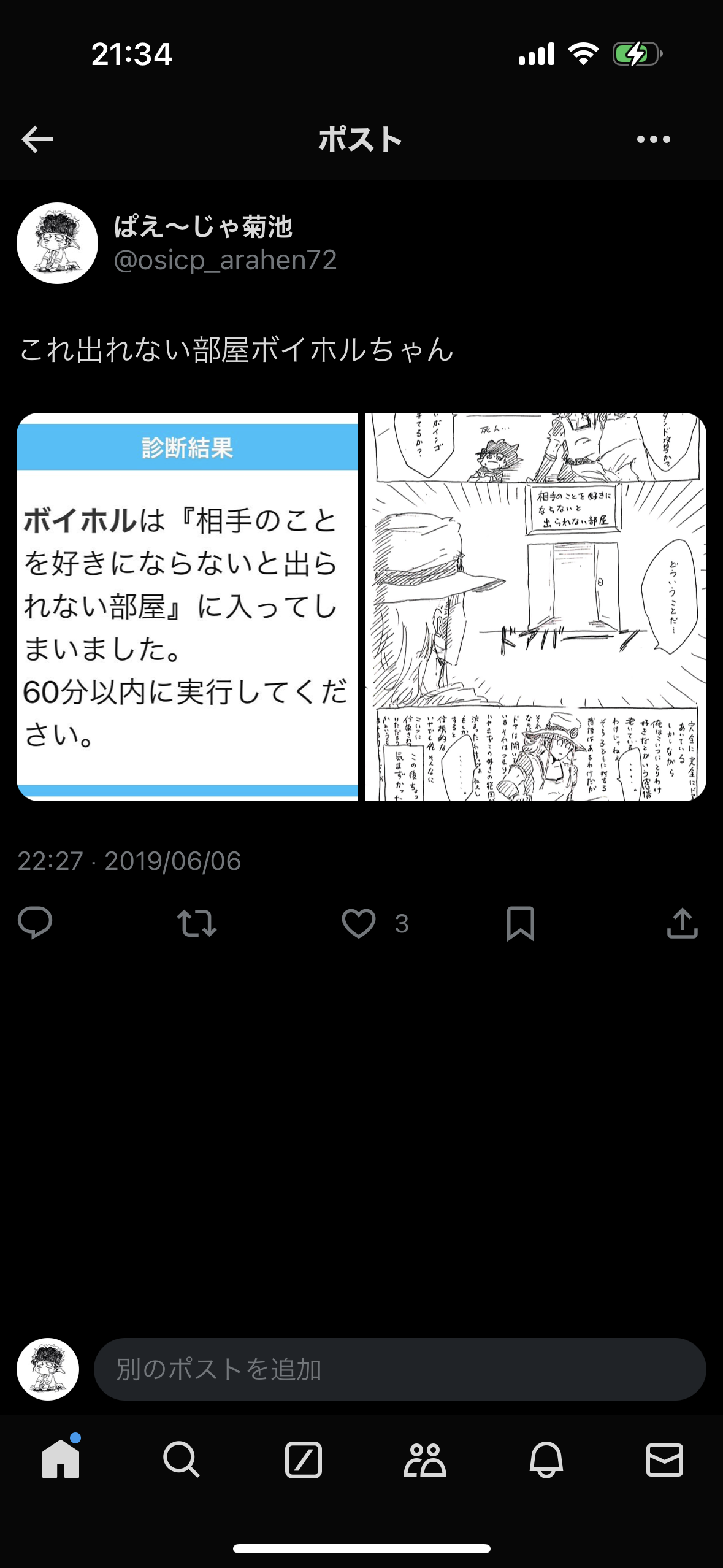Open the Communities tab
The width and height of the screenshot is (723, 1568).
click(424, 1459)
